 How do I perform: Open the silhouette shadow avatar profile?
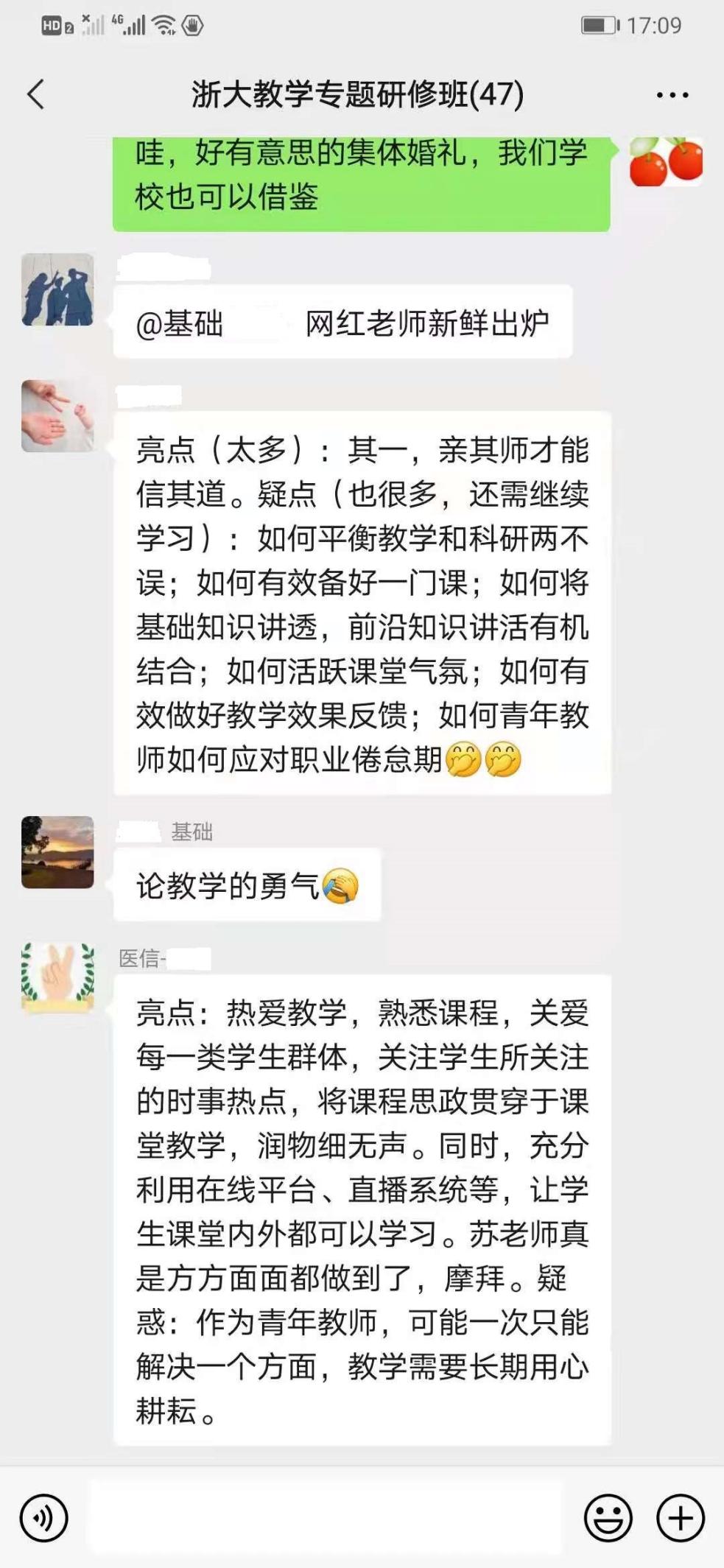coord(57,289)
